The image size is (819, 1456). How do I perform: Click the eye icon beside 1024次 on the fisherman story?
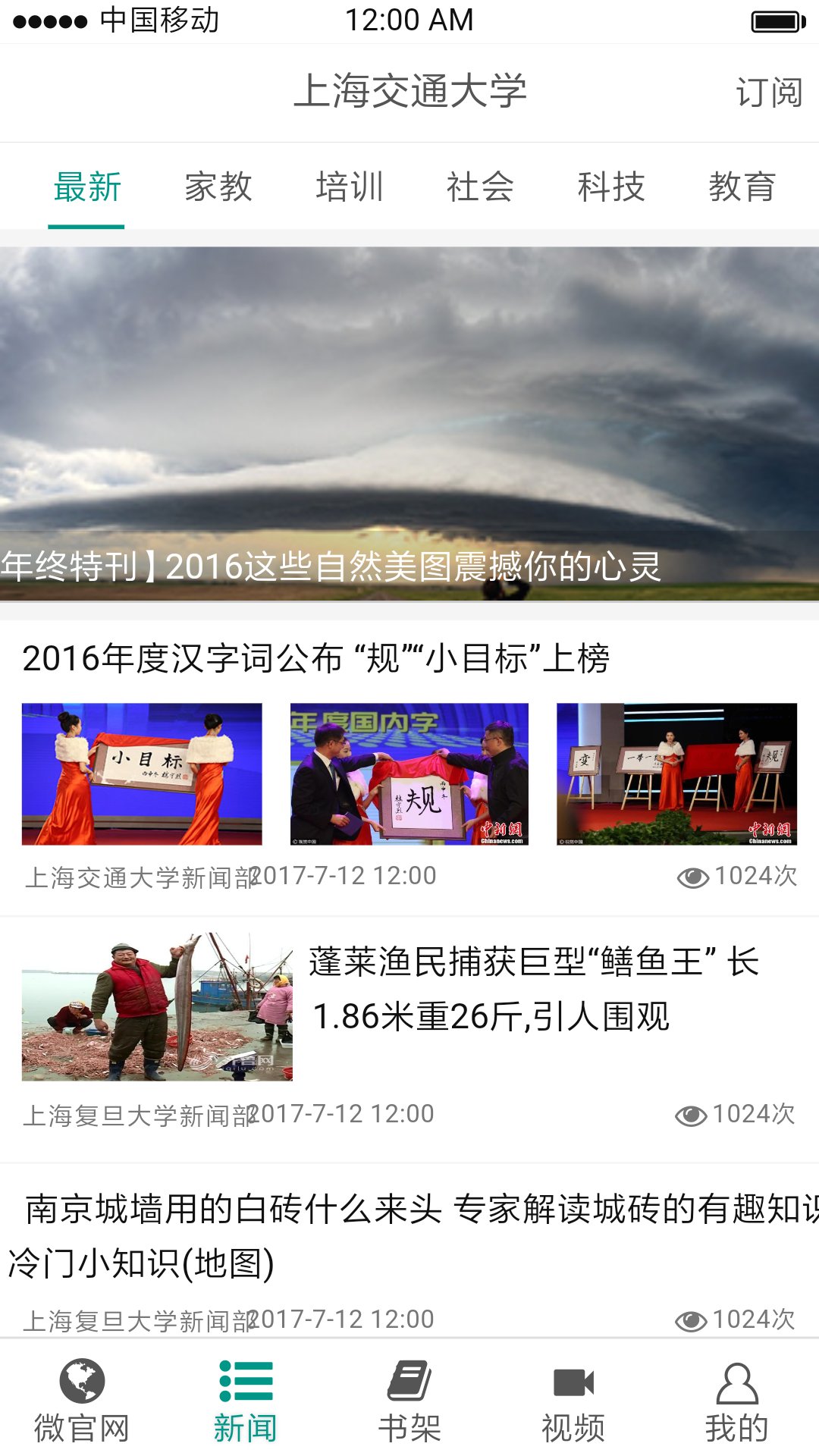(692, 1115)
